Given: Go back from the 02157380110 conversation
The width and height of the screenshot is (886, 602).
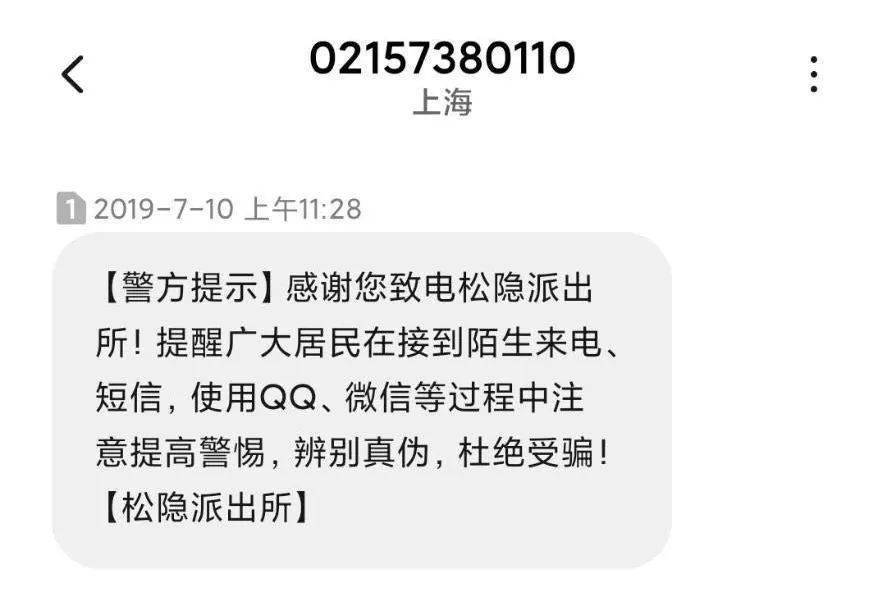Looking at the screenshot, I should 73,74.
